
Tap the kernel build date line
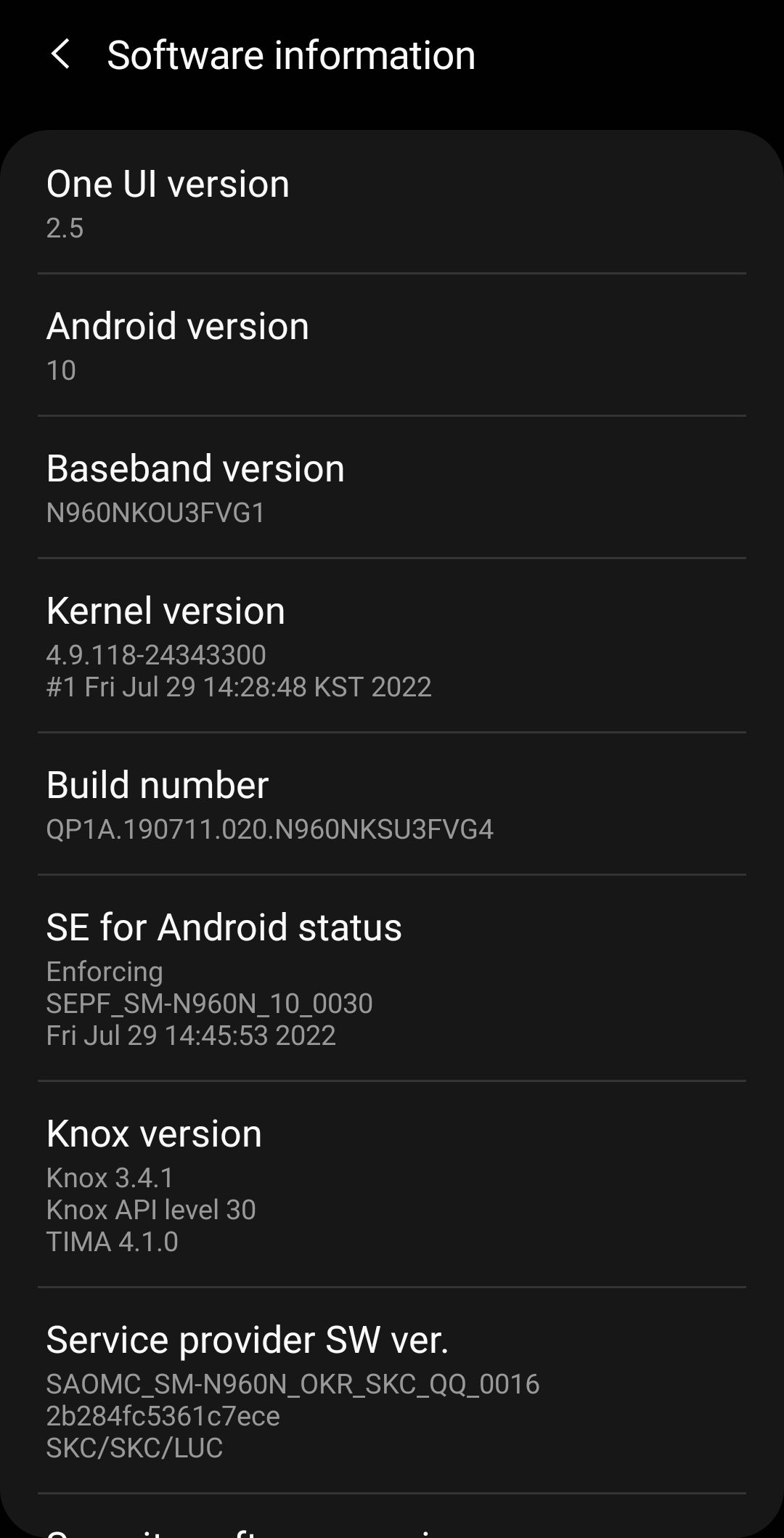(239, 688)
